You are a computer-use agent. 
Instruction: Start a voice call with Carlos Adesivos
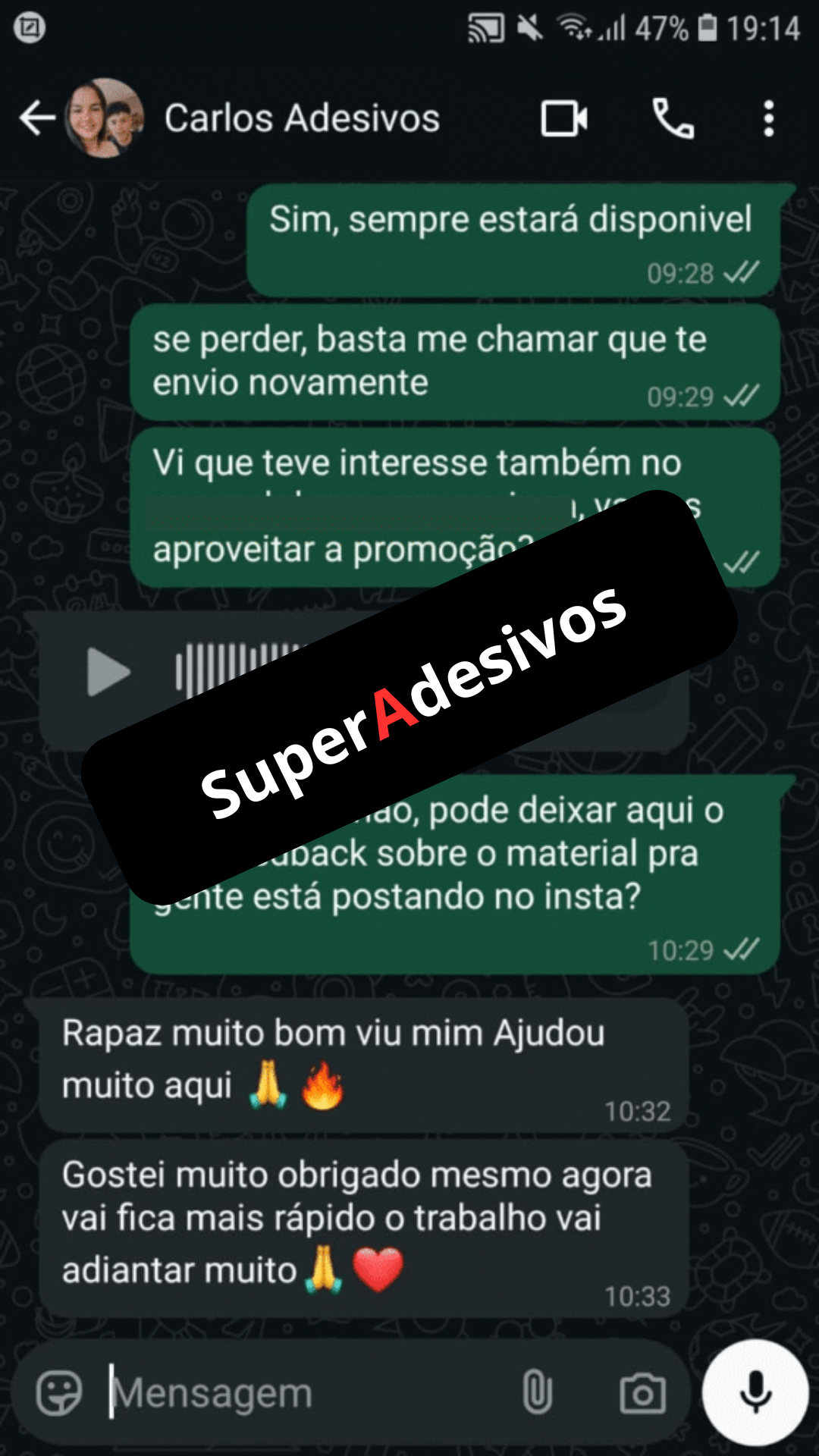(x=673, y=118)
